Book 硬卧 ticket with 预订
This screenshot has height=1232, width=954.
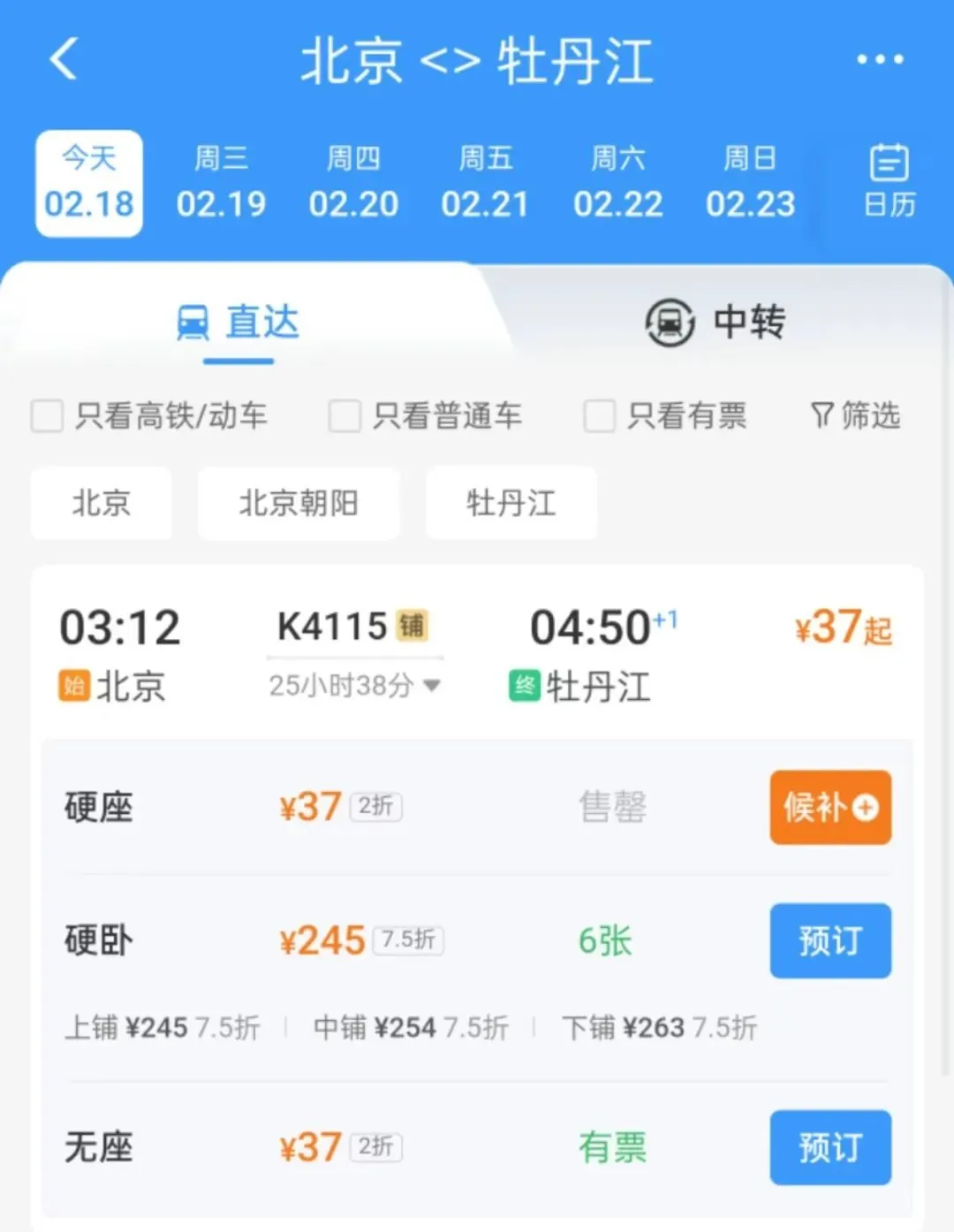pyautogui.click(x=829, y=940)
